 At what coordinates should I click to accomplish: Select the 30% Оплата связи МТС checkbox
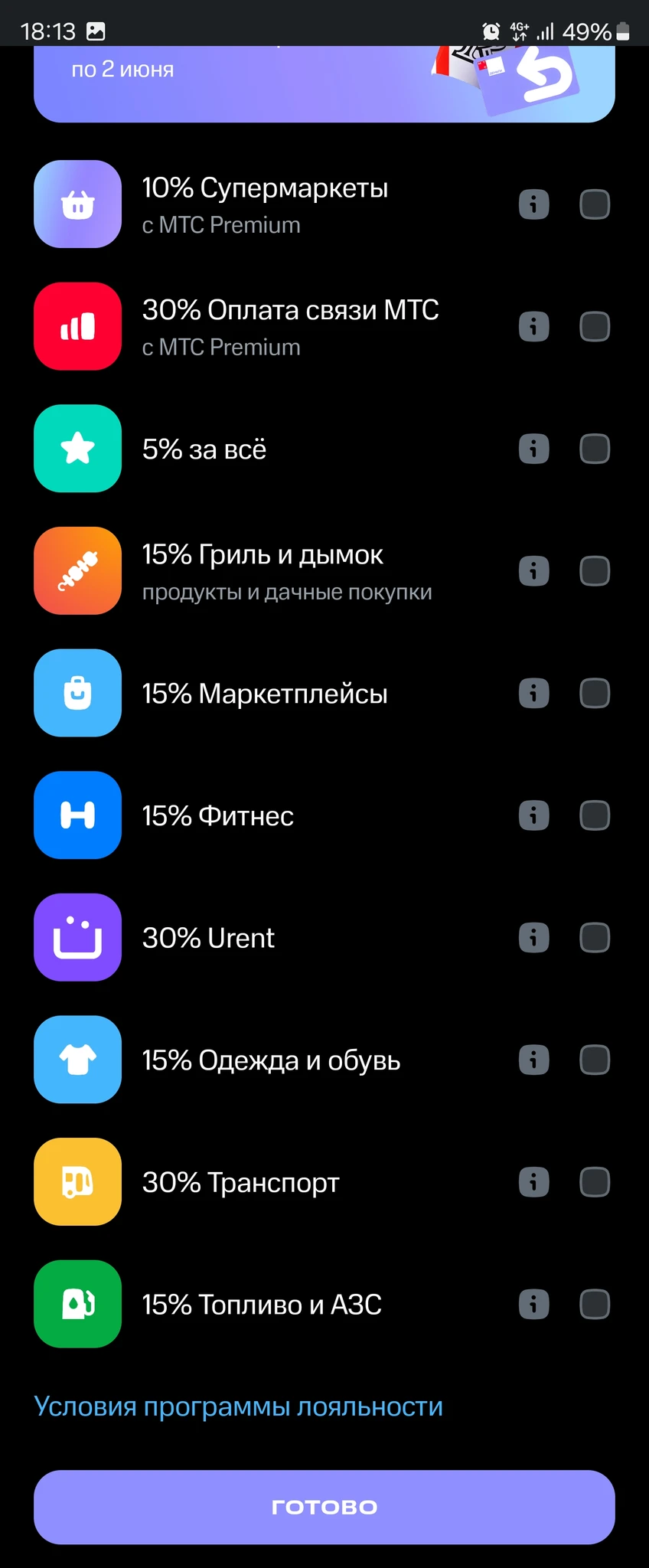pyautogui.click(x=595, y=327)
